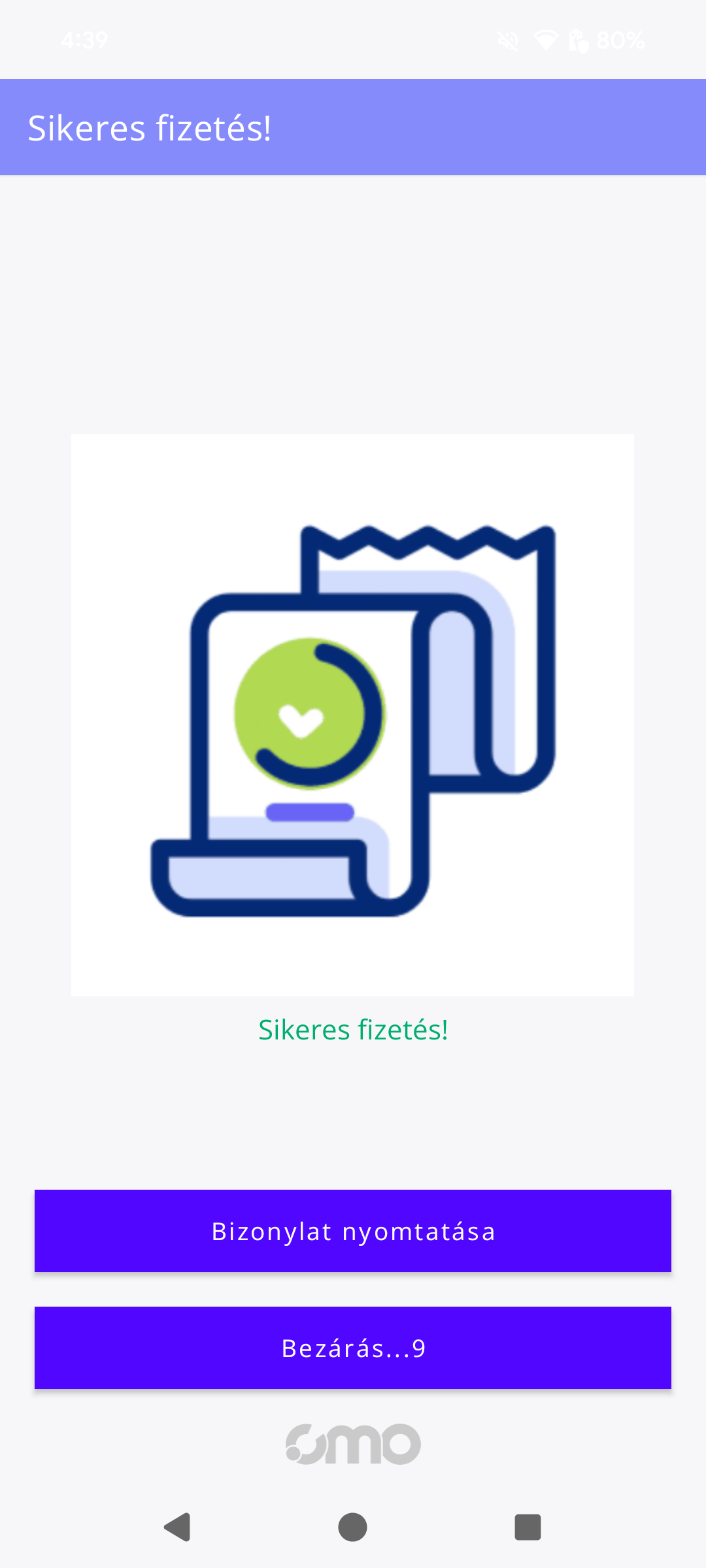Screen dimensions: 706x1568
Task: Go back using the system back button
Action: tap(177, 1527)
